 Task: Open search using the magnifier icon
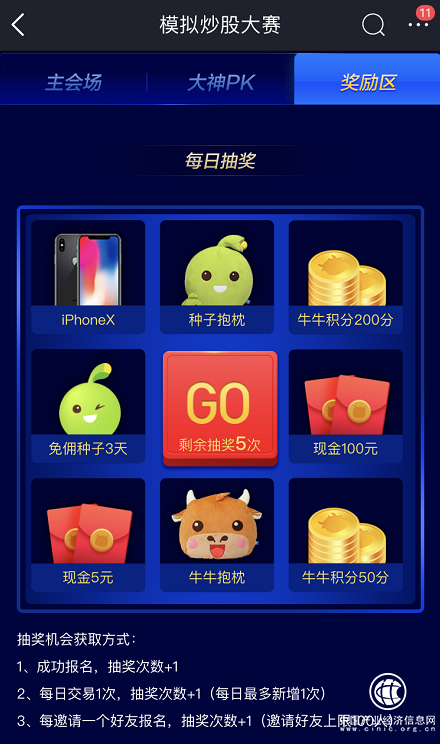(x=374, y=25)
